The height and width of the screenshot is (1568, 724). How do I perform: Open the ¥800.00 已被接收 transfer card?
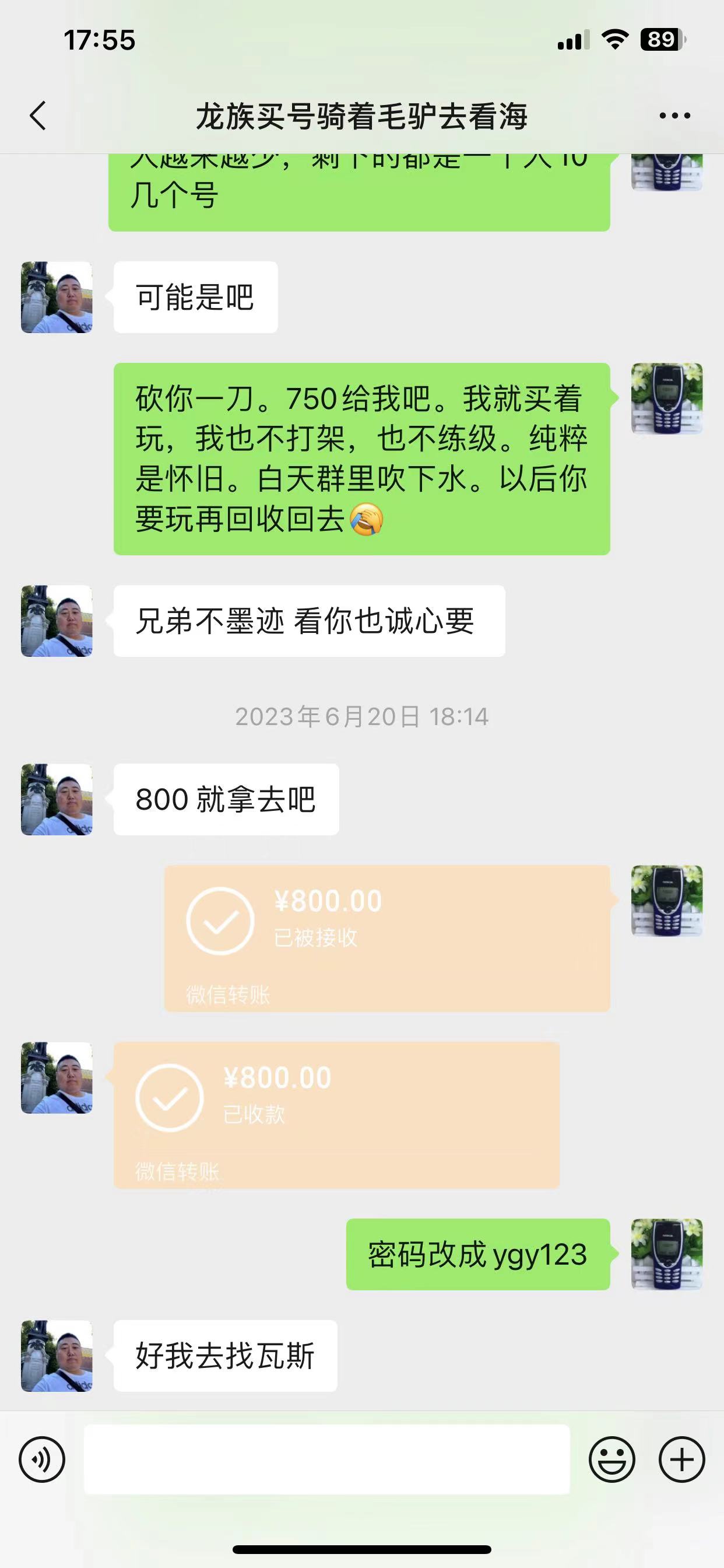tap(387, 938)
